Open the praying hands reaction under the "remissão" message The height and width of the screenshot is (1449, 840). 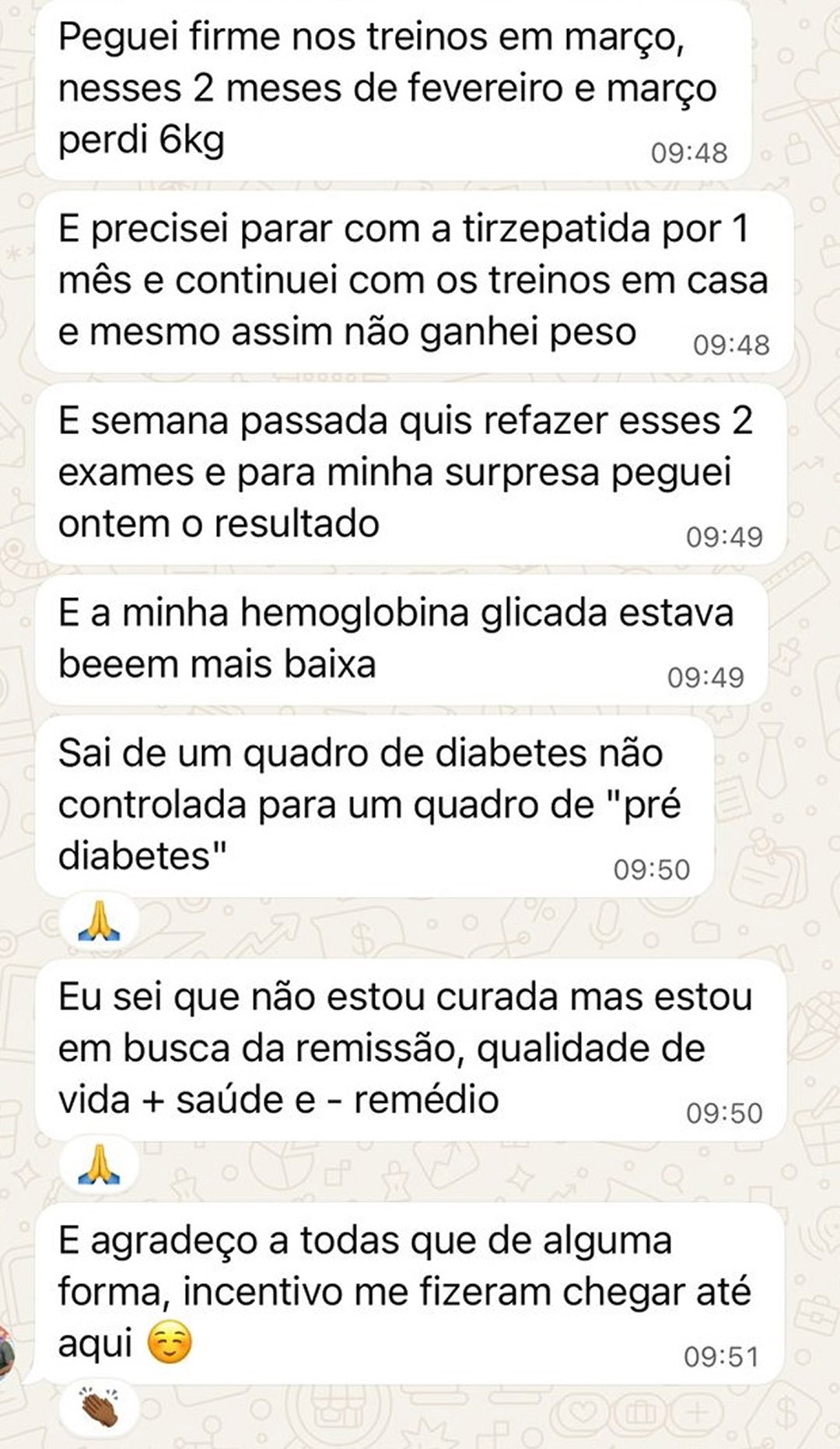[100, 1165]
